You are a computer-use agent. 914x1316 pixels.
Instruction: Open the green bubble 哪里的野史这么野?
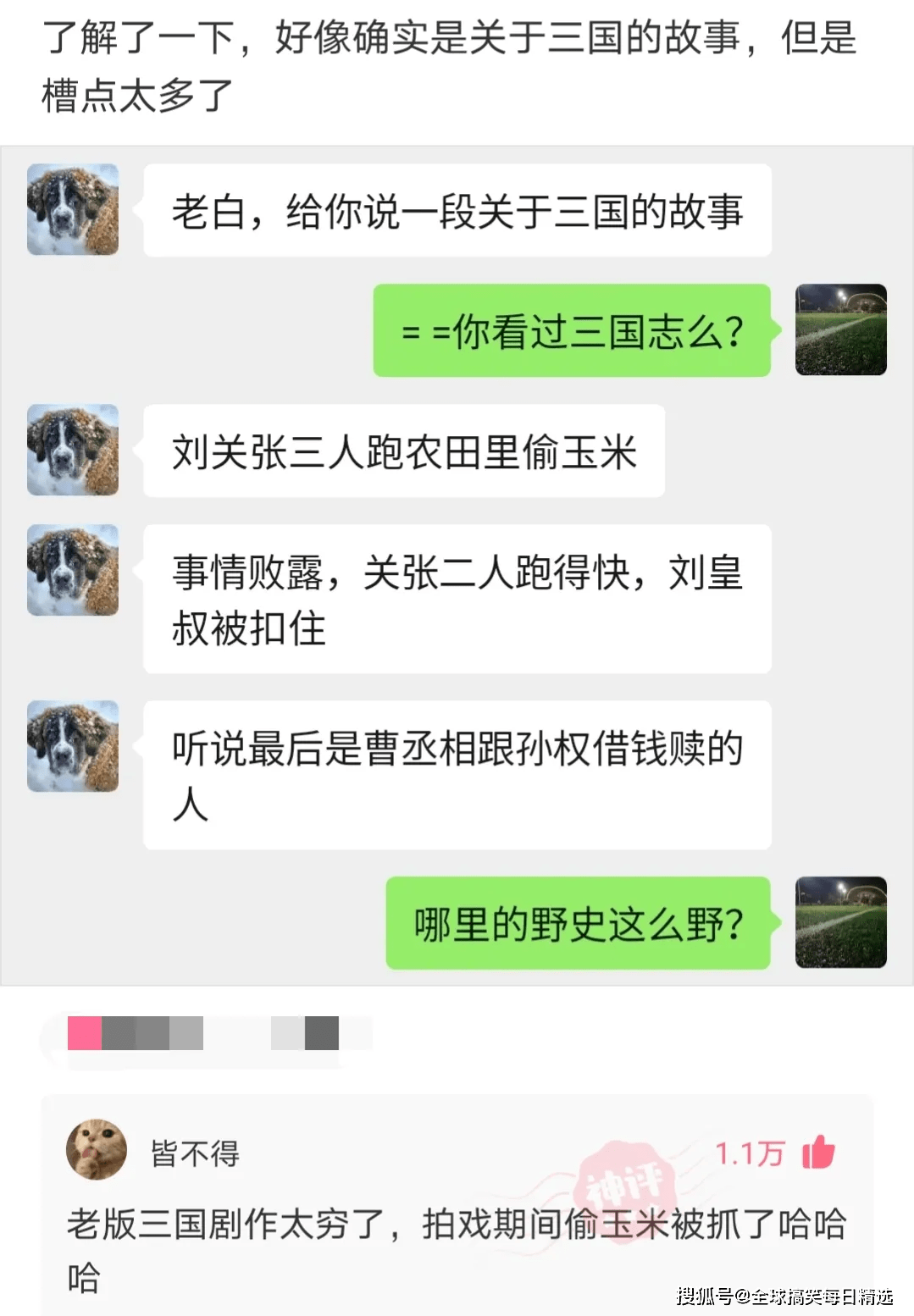pos(579,923)
